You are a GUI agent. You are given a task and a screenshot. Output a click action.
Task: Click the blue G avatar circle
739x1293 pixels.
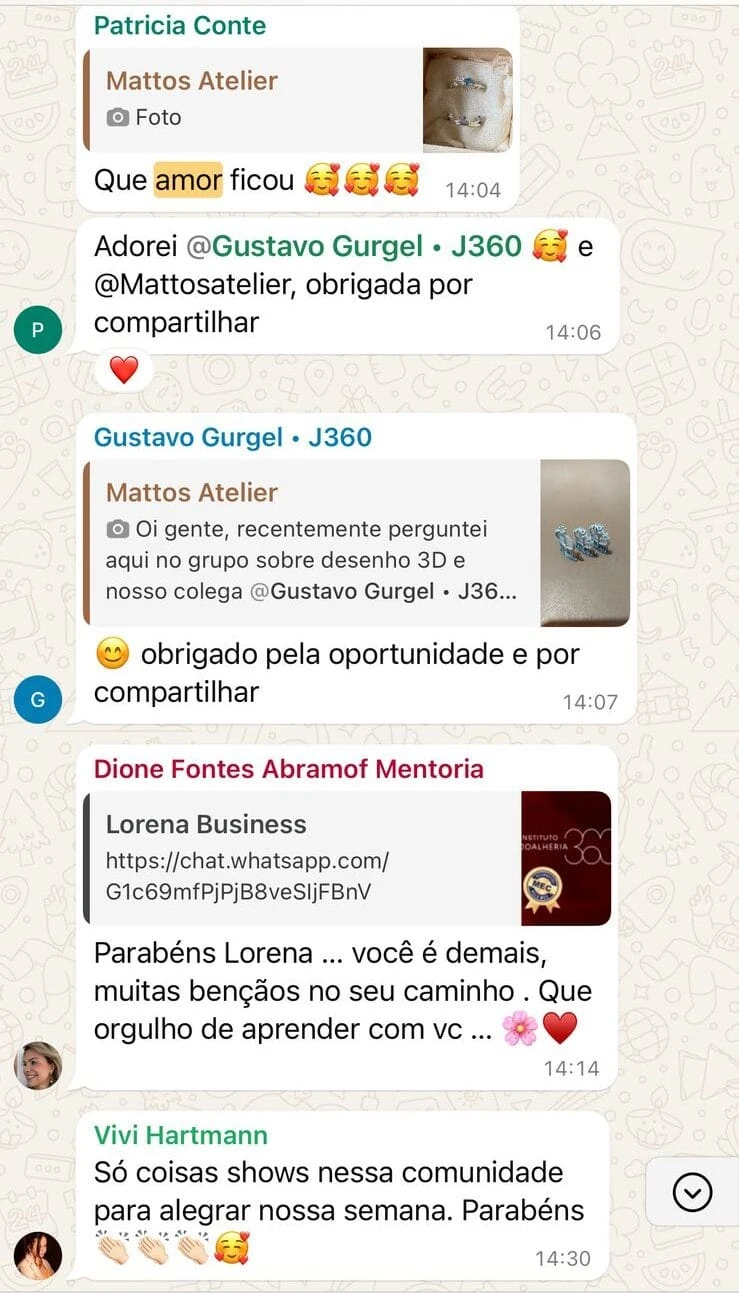38,700
